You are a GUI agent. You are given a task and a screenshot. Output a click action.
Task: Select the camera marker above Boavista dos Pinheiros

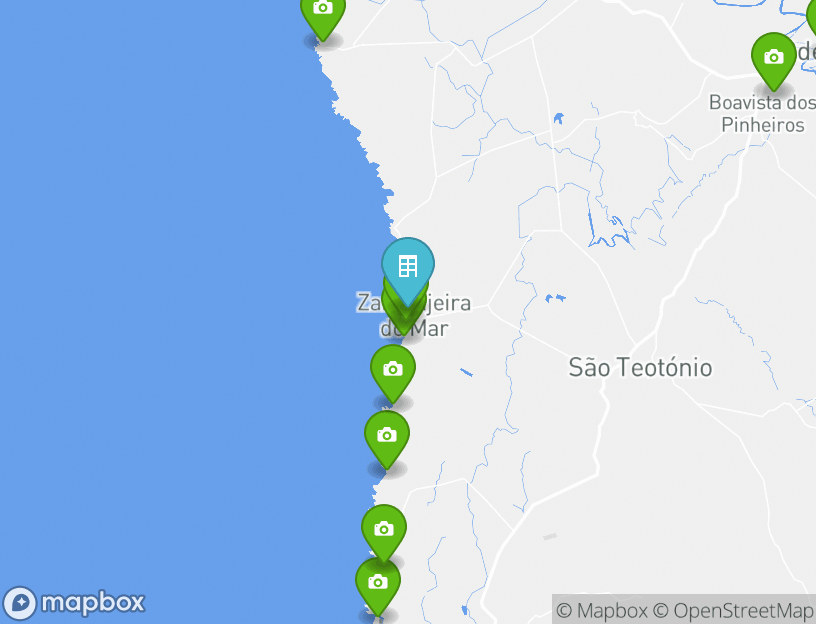tap(773, 58)
